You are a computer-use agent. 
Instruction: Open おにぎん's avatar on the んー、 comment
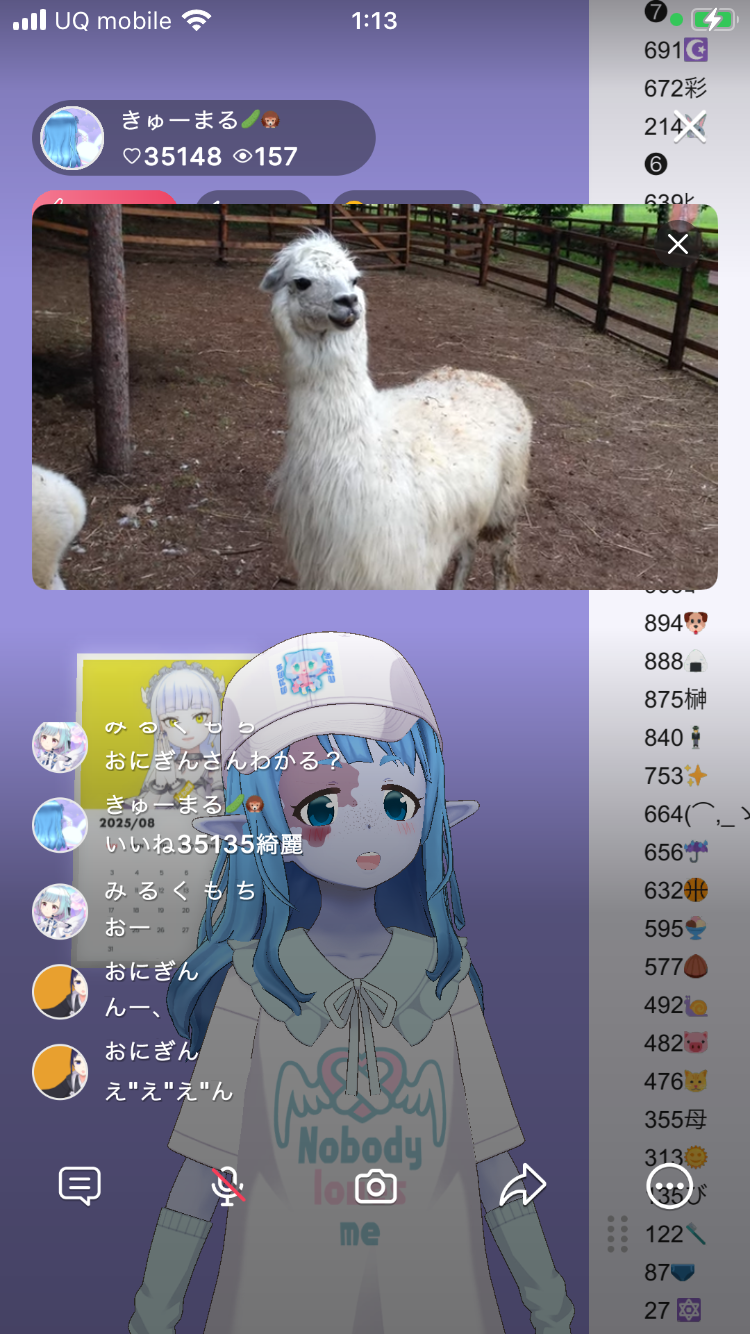click(x=60, y=991)
